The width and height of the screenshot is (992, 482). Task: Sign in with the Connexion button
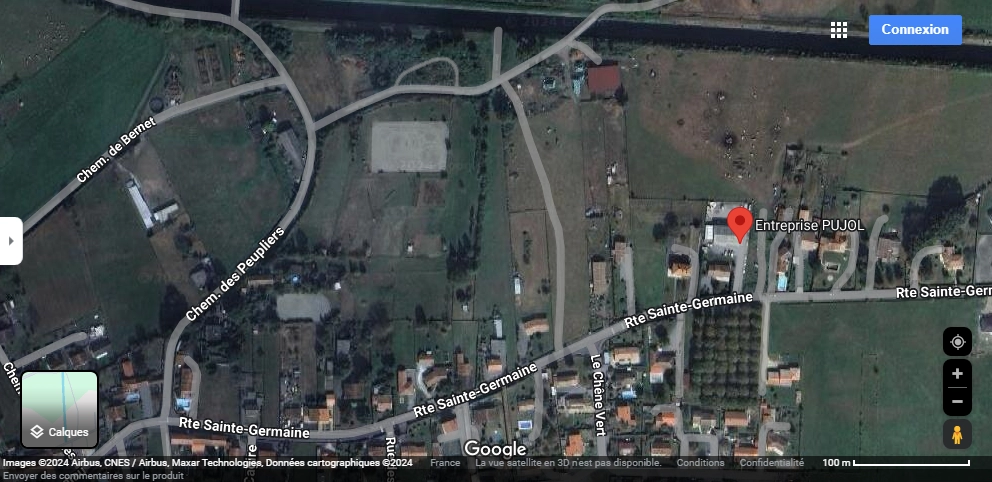click(x=915, y=30)
